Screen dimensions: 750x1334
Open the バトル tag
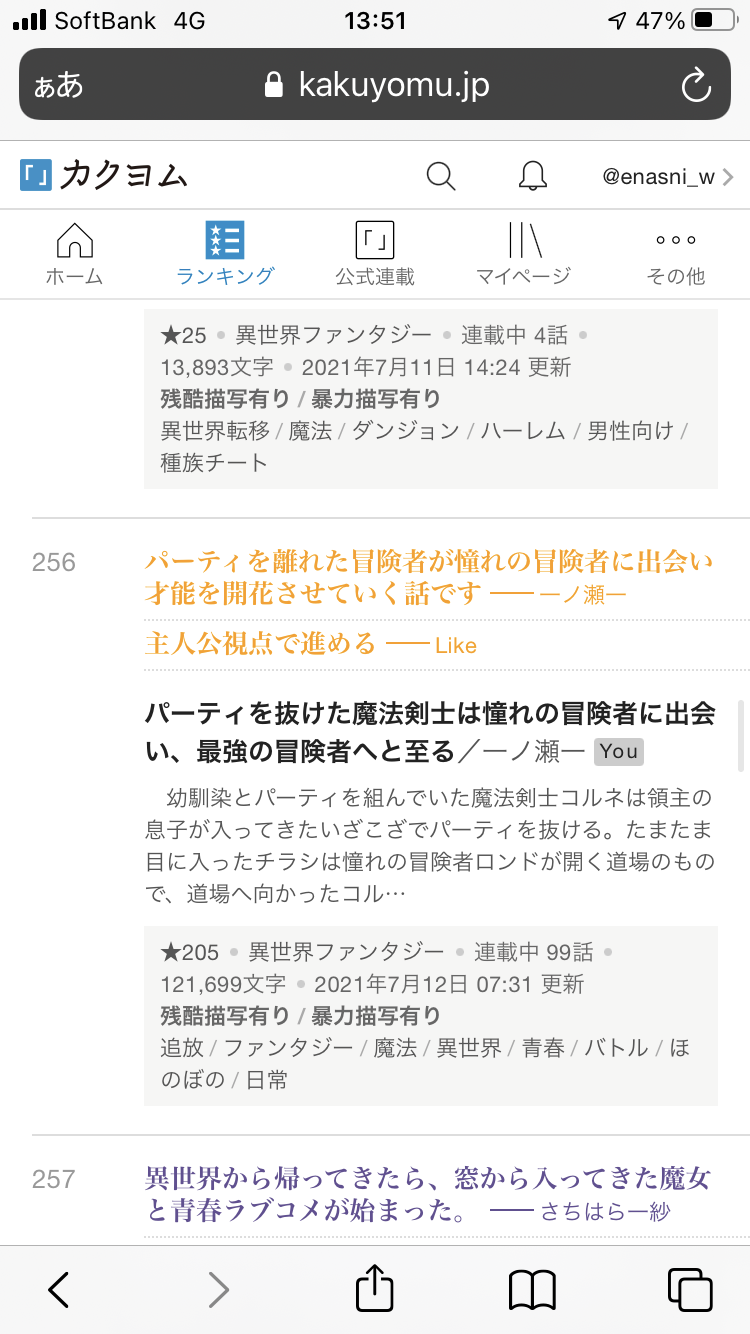616,1048
